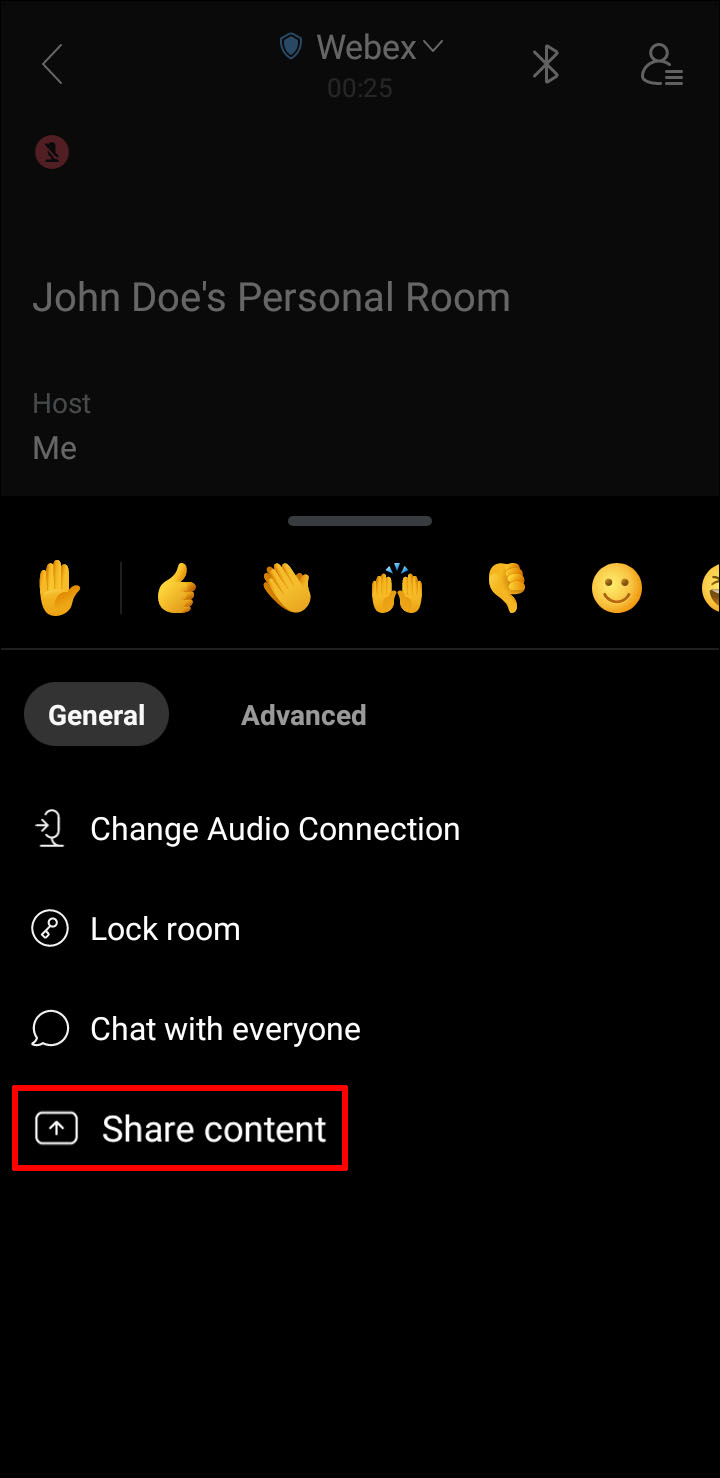Send a clapping hands reaction
The height and width of the screenshot is (1478, 720).
pyautogui.click(x=287, y=588)
